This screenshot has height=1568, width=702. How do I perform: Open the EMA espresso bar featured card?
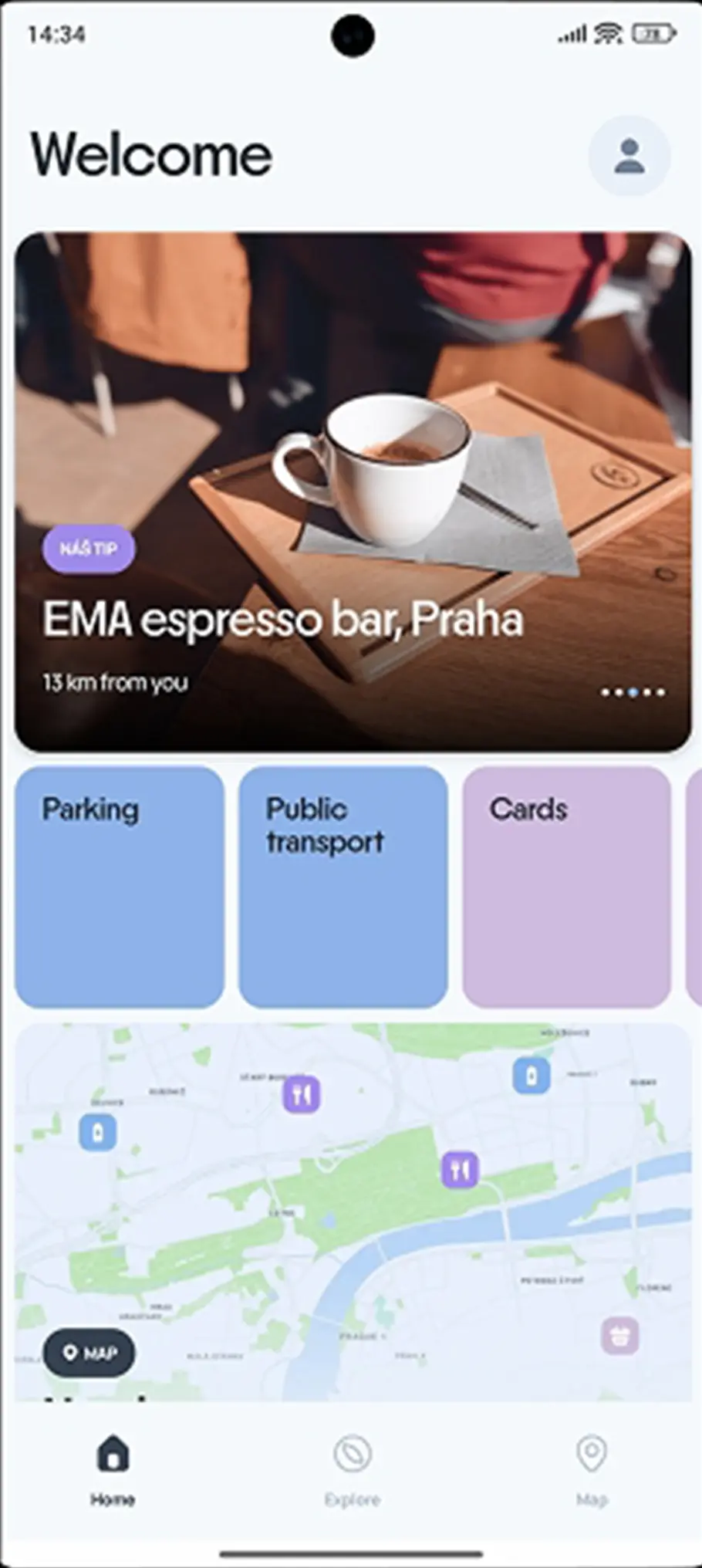coord(353,492)
